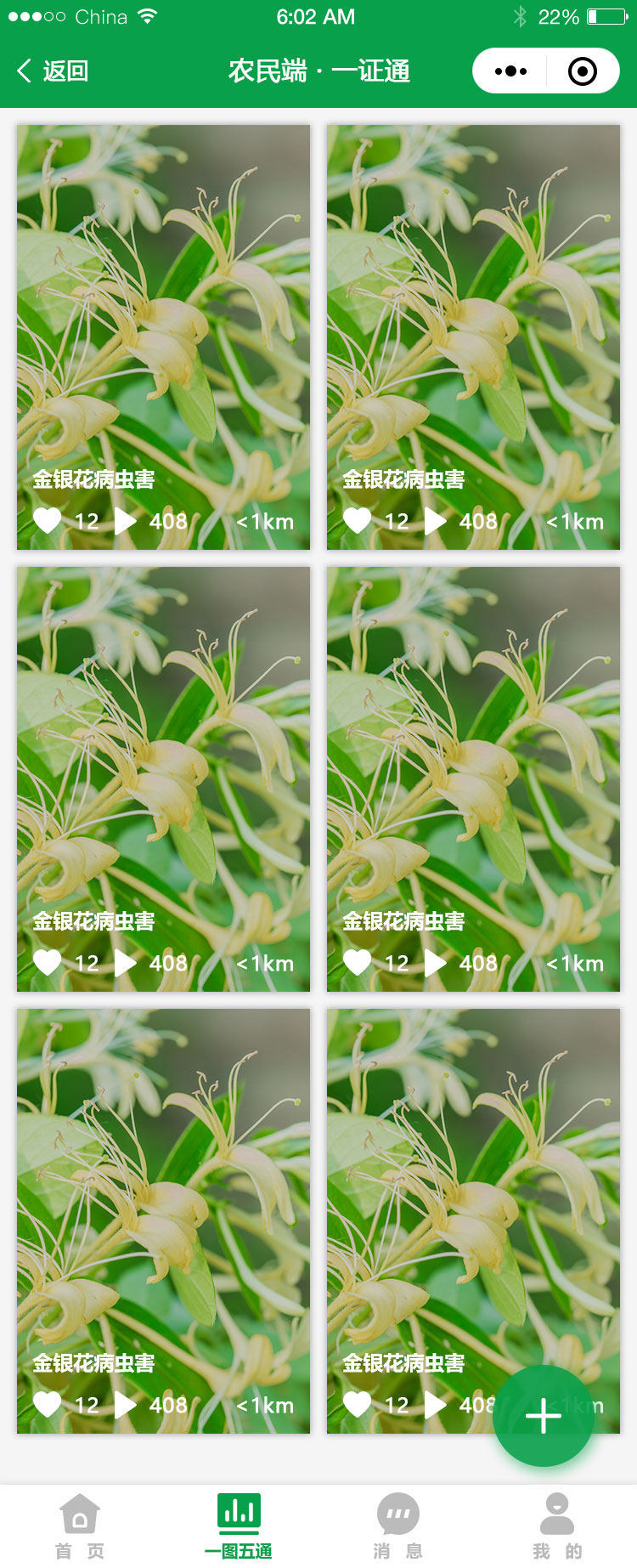Tap the 我的 profile icon

[557, 1513]
